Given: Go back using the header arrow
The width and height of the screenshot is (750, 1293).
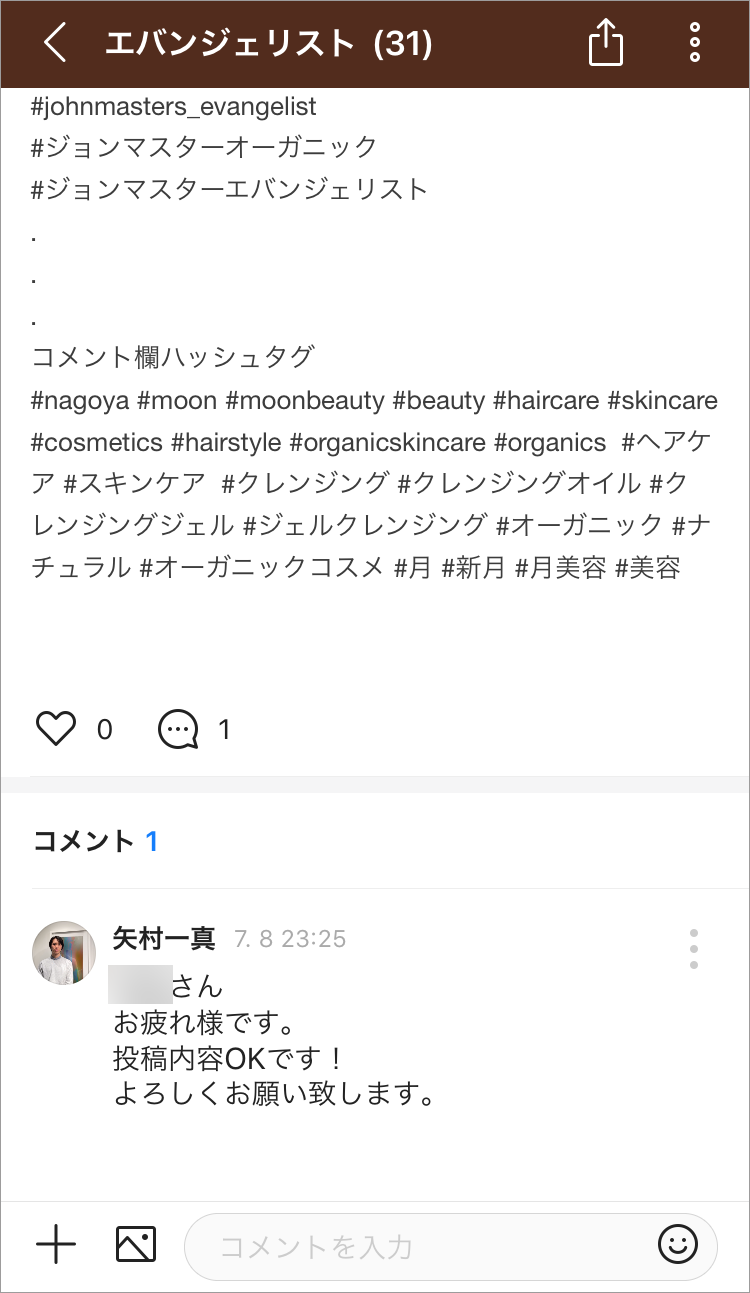Looking at the screenshot, I should coord(55,44).
